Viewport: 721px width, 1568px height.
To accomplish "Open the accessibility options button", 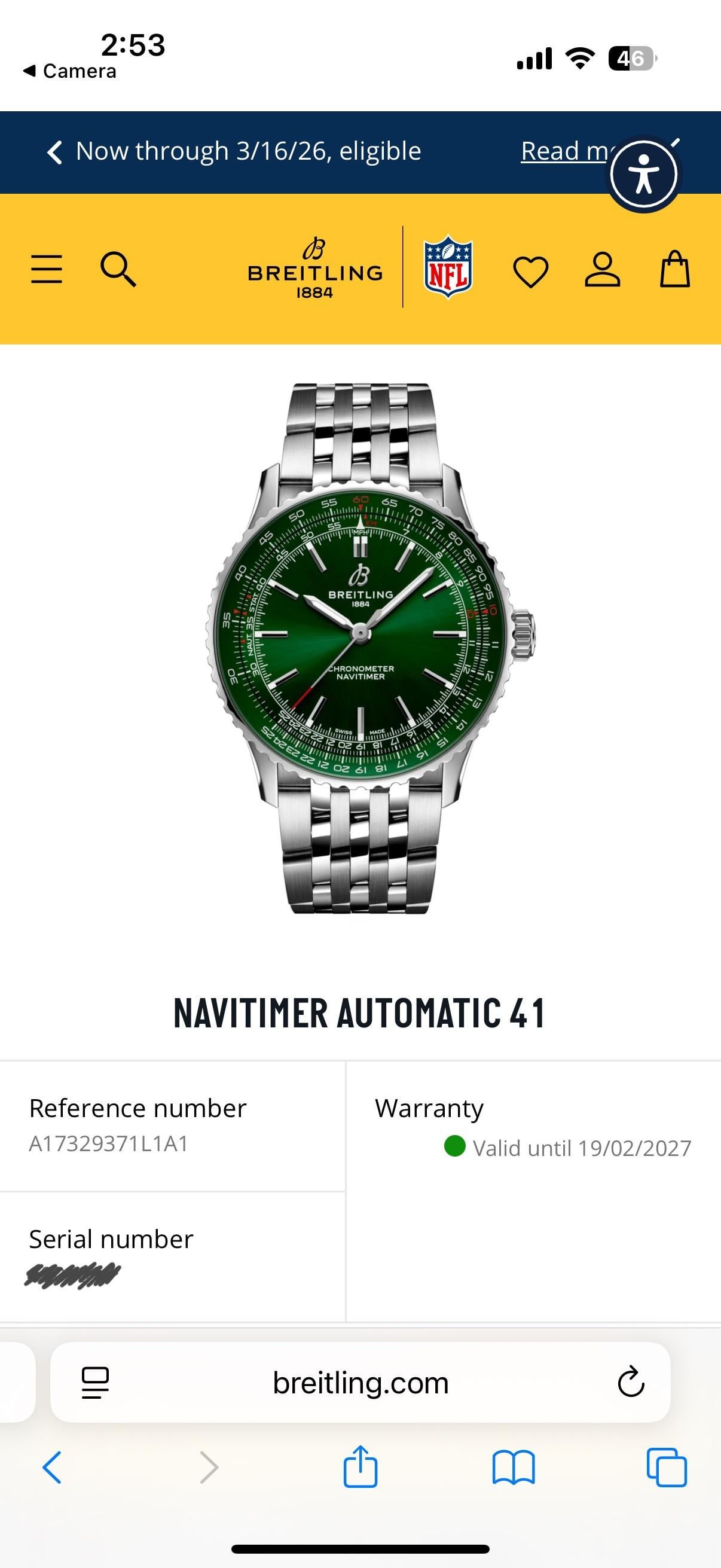I will pos(644,174).
